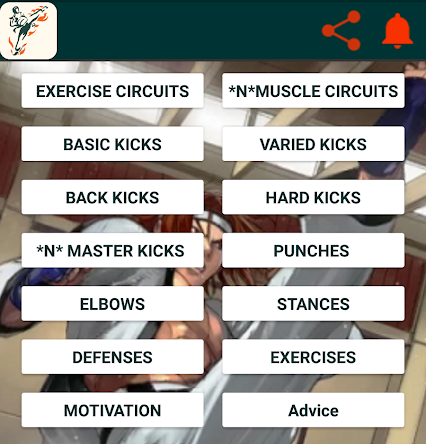Tap the ELBOWS button
Screen dimensions: 426x444
(113, 304)
